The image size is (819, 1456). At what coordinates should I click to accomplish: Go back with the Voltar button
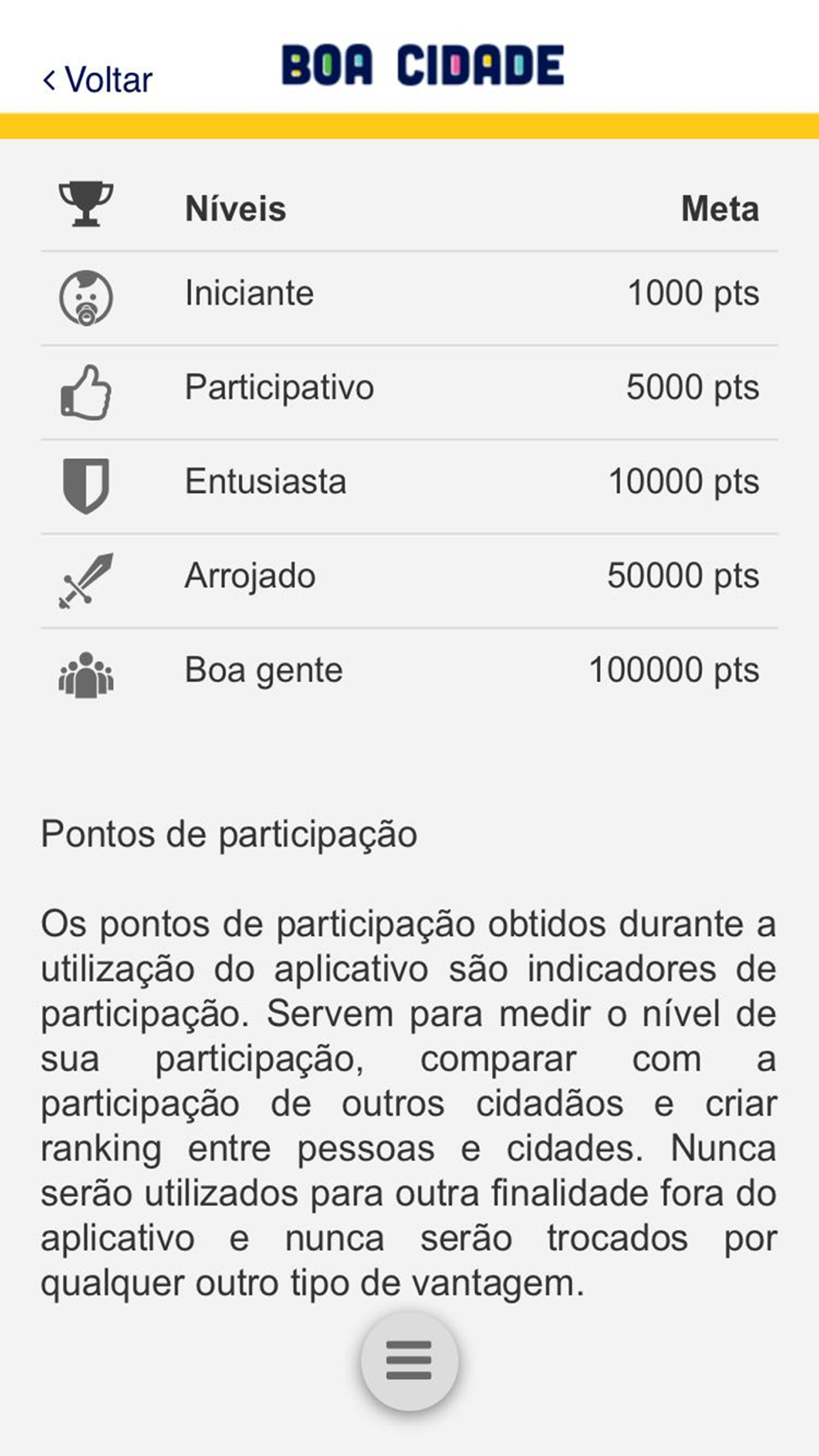click(x=97, y=80)
